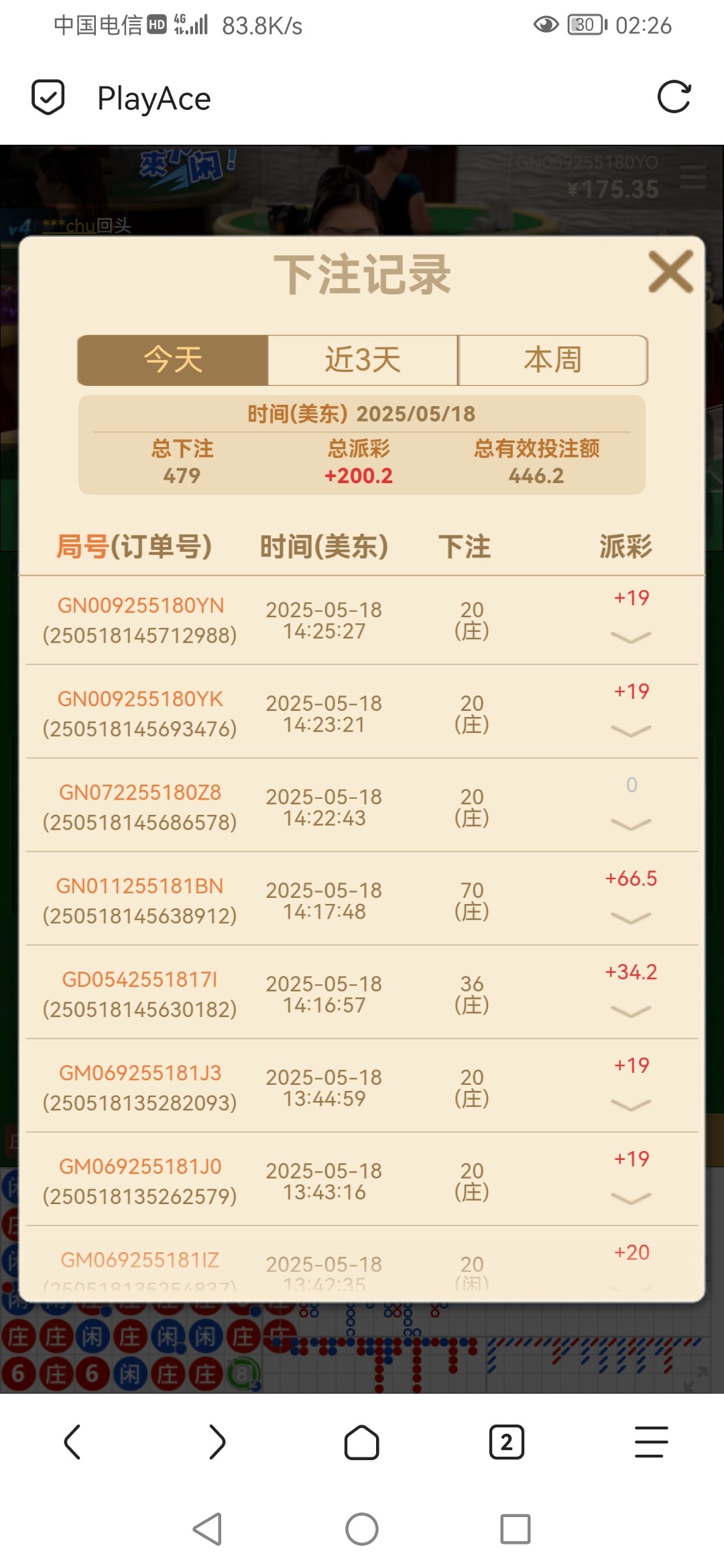724x1568 pixels.
Task: Expand details for bet GD05425518171
Action: [x=631, y=1012]
